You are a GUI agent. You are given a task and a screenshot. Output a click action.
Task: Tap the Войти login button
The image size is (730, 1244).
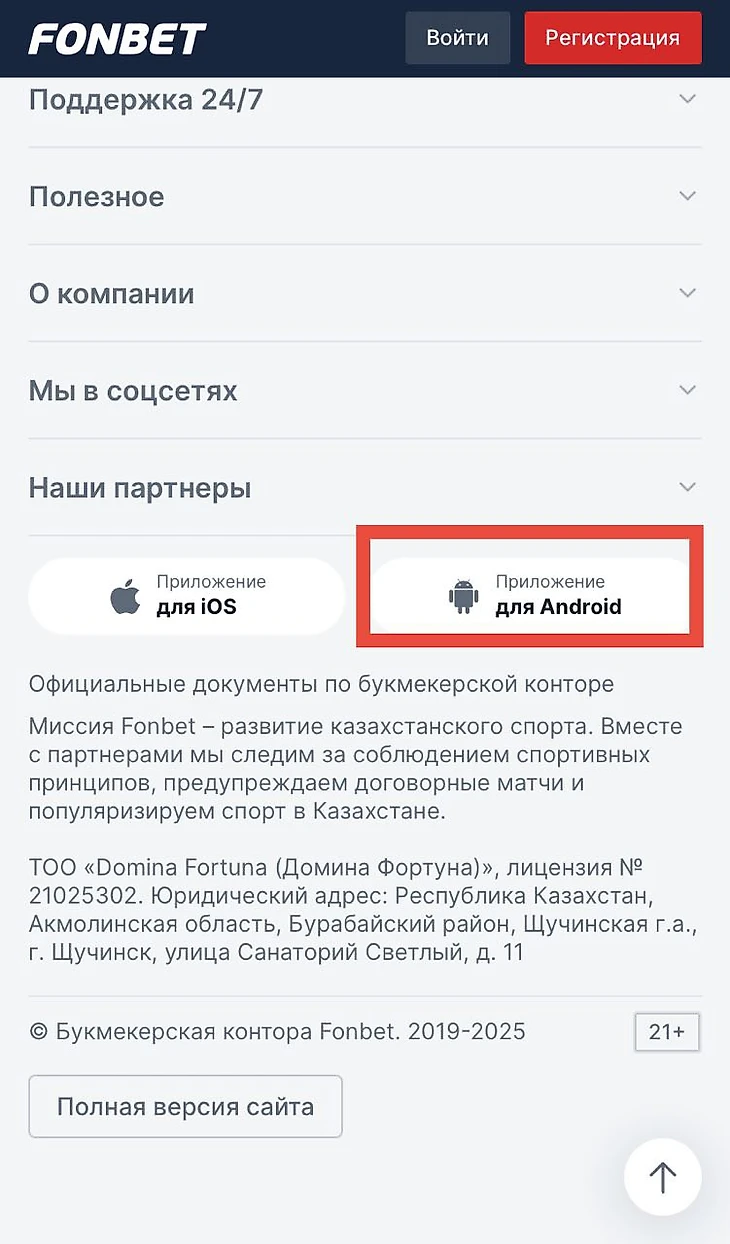pyautogui.click(x=457, y=38)
